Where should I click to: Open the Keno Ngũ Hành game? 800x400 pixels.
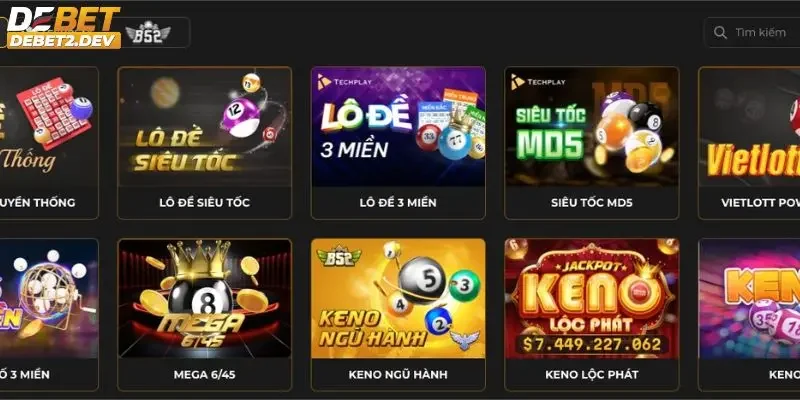(398, 299)
